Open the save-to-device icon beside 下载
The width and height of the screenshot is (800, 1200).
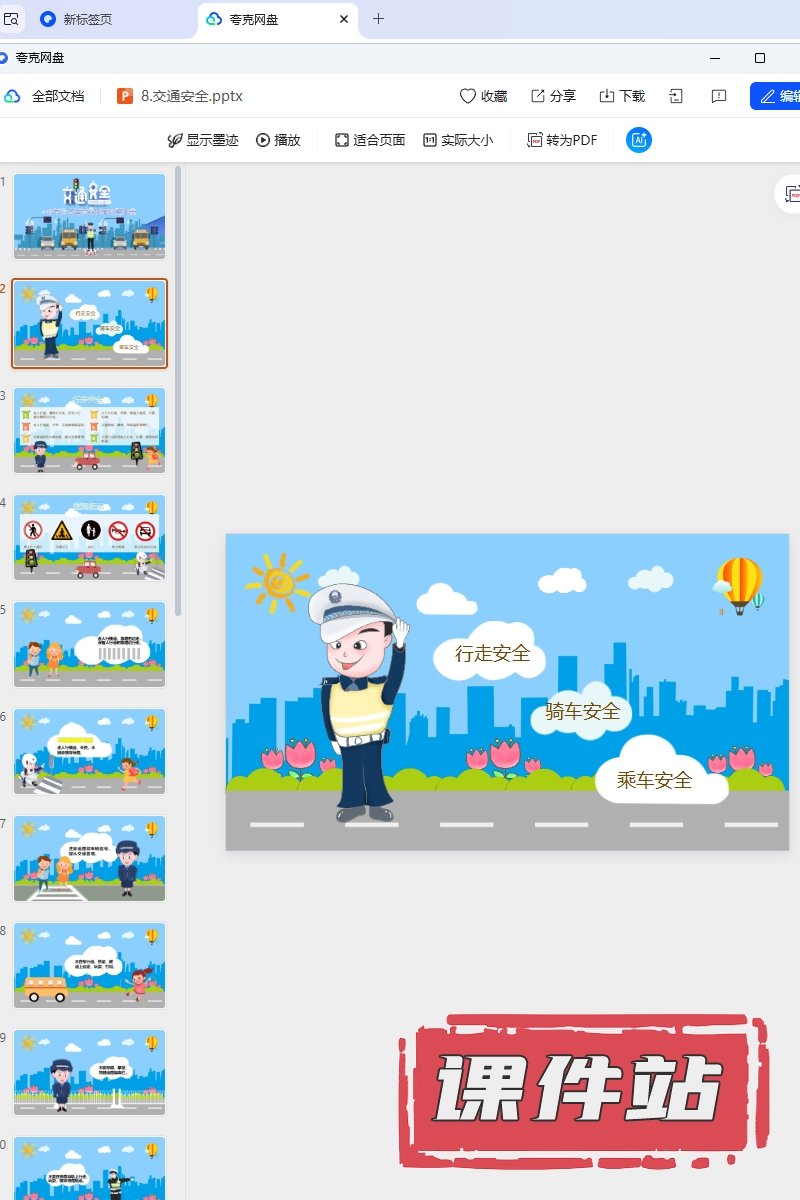[676, 96]
